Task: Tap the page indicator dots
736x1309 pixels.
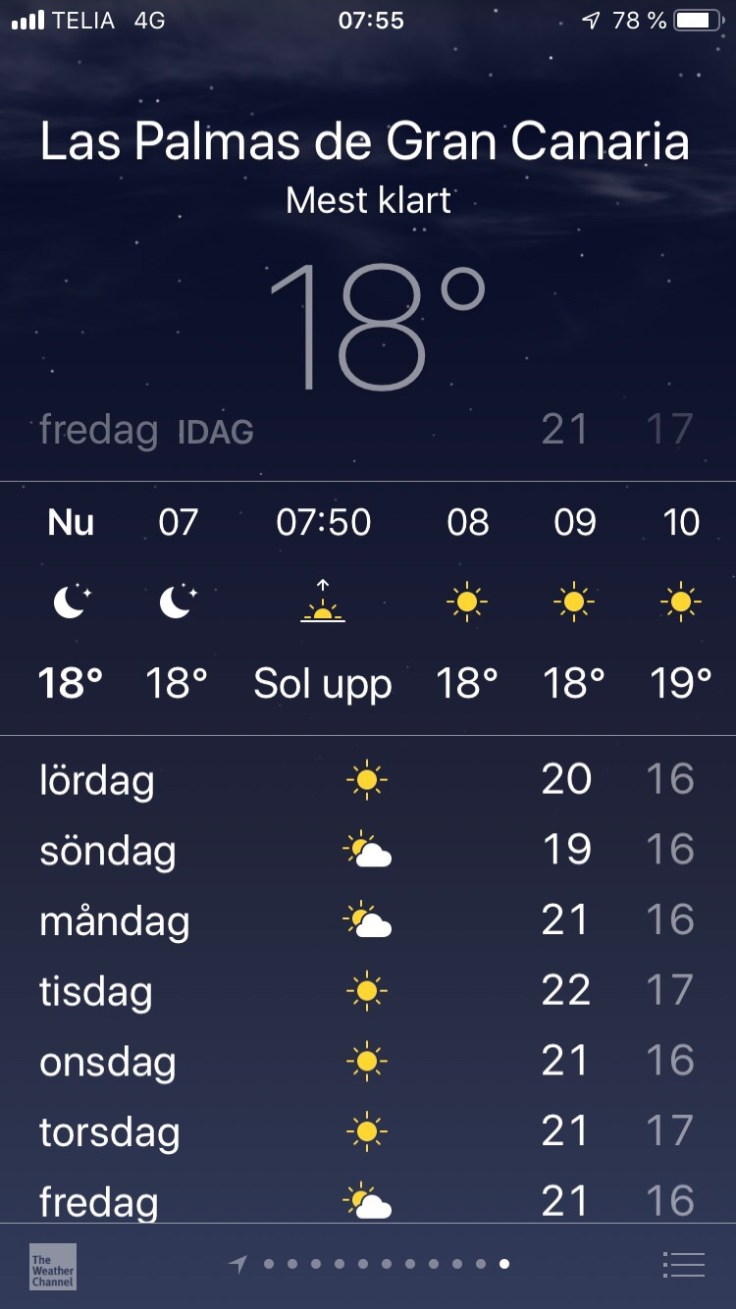Action: pos(386,1264)
